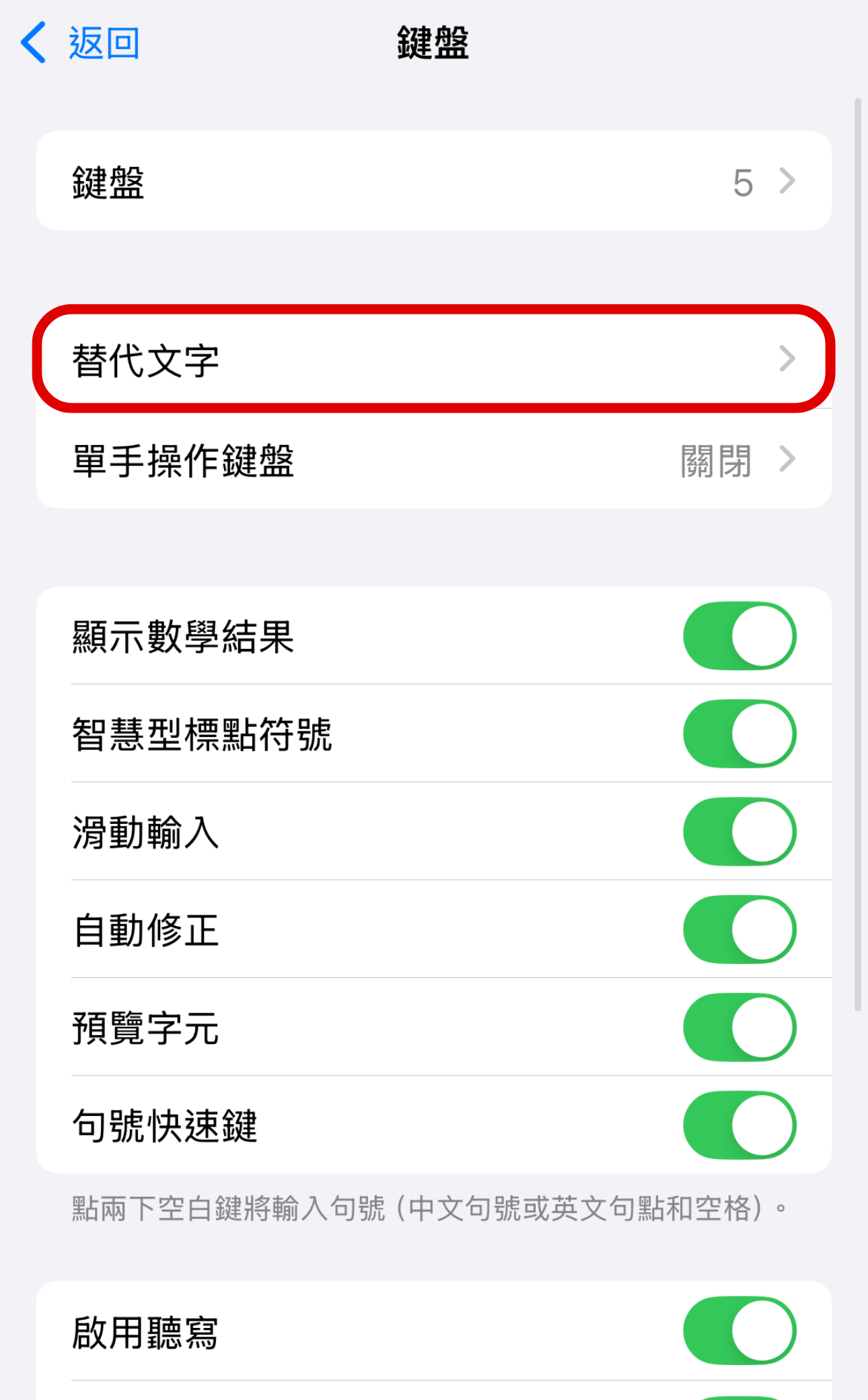Turn off the 句號快速鍵 shortcut
This screenshot has height=1400, width=868.
click(740, 1123)
